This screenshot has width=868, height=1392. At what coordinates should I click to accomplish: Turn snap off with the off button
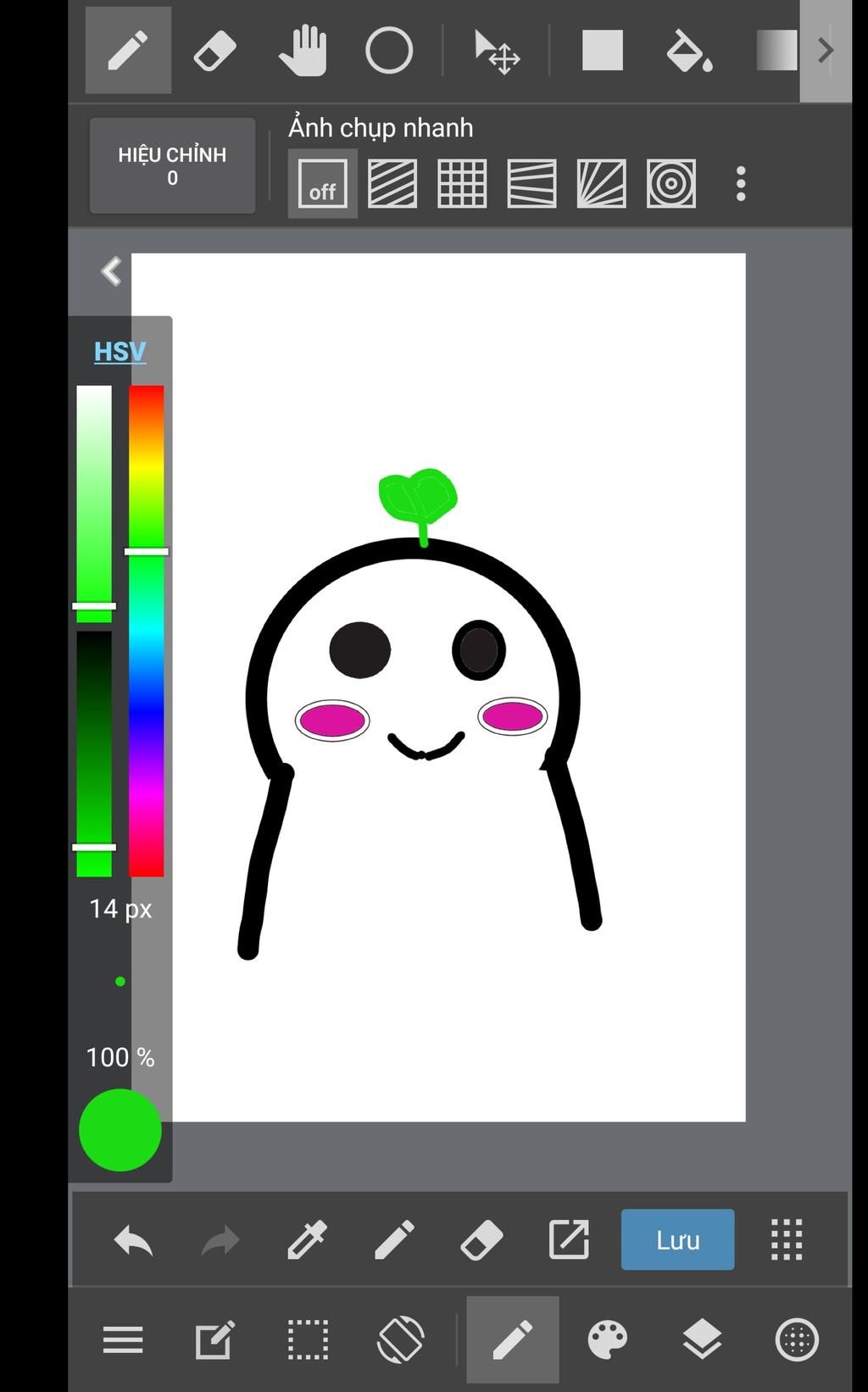pyautogui.click(x=322, y=183)
